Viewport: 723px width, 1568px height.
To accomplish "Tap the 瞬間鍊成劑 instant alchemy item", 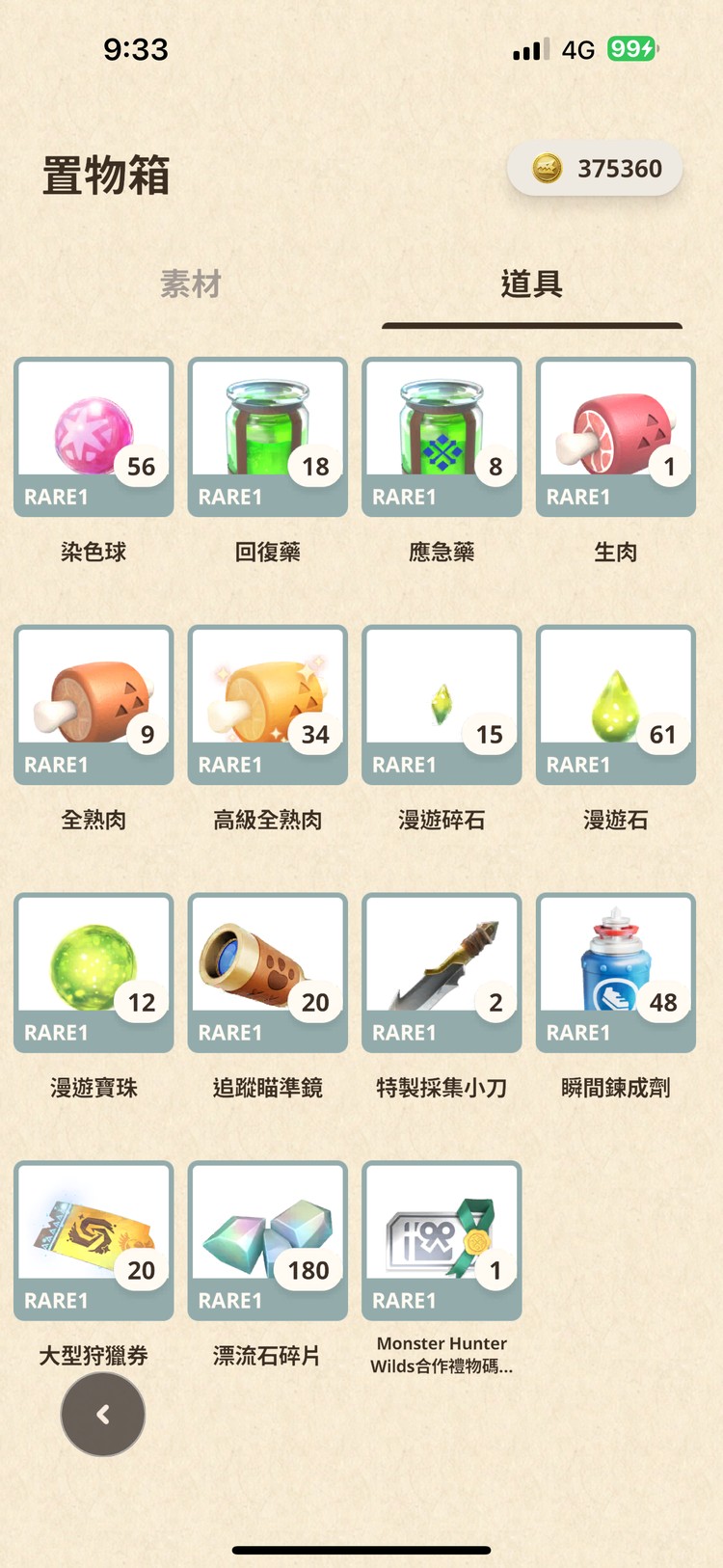I will (615, 972).
